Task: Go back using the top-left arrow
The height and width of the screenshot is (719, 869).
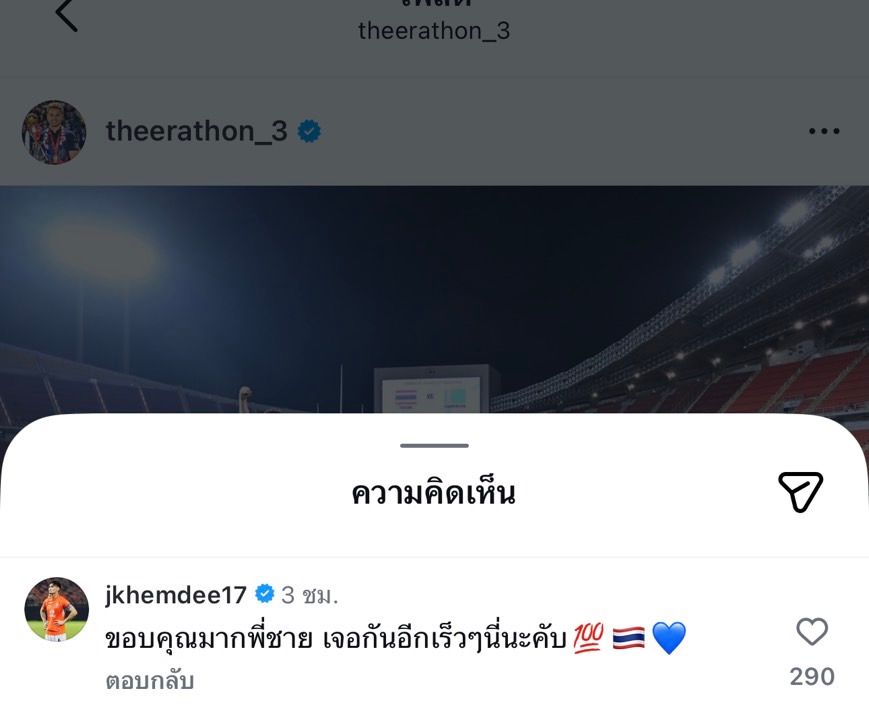Action: [66, 14]
